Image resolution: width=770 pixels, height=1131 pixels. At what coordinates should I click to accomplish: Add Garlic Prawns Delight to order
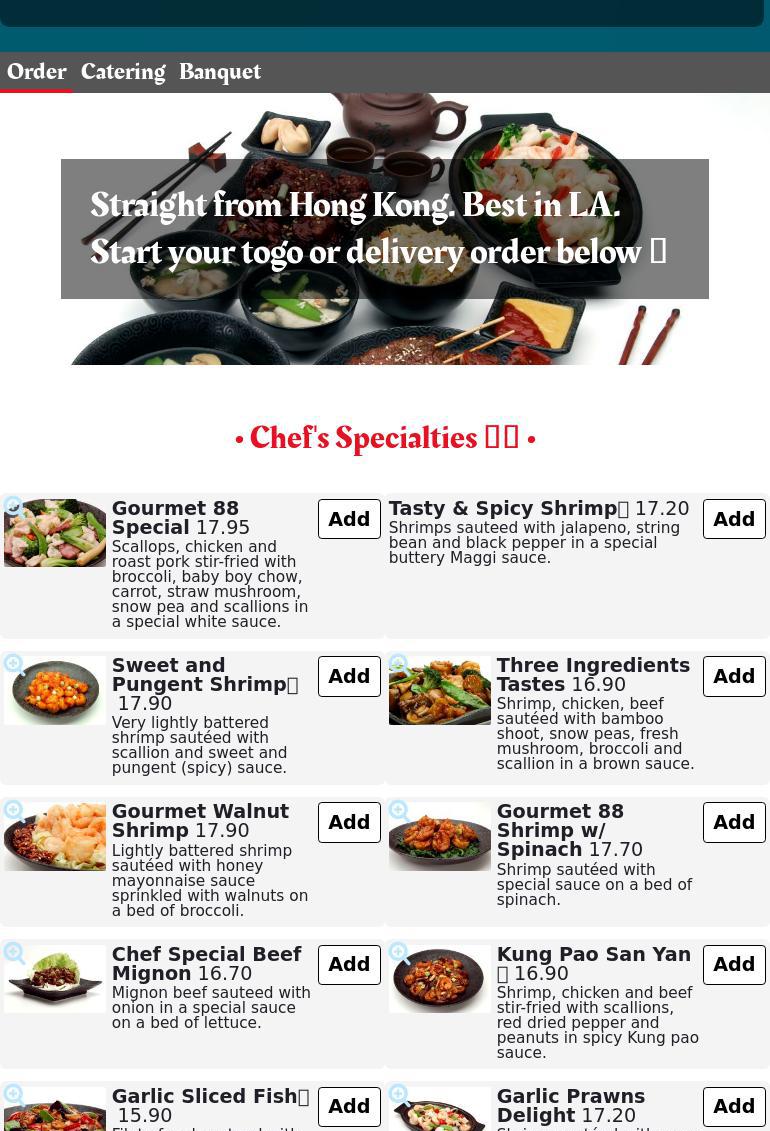click(734, 1107)
